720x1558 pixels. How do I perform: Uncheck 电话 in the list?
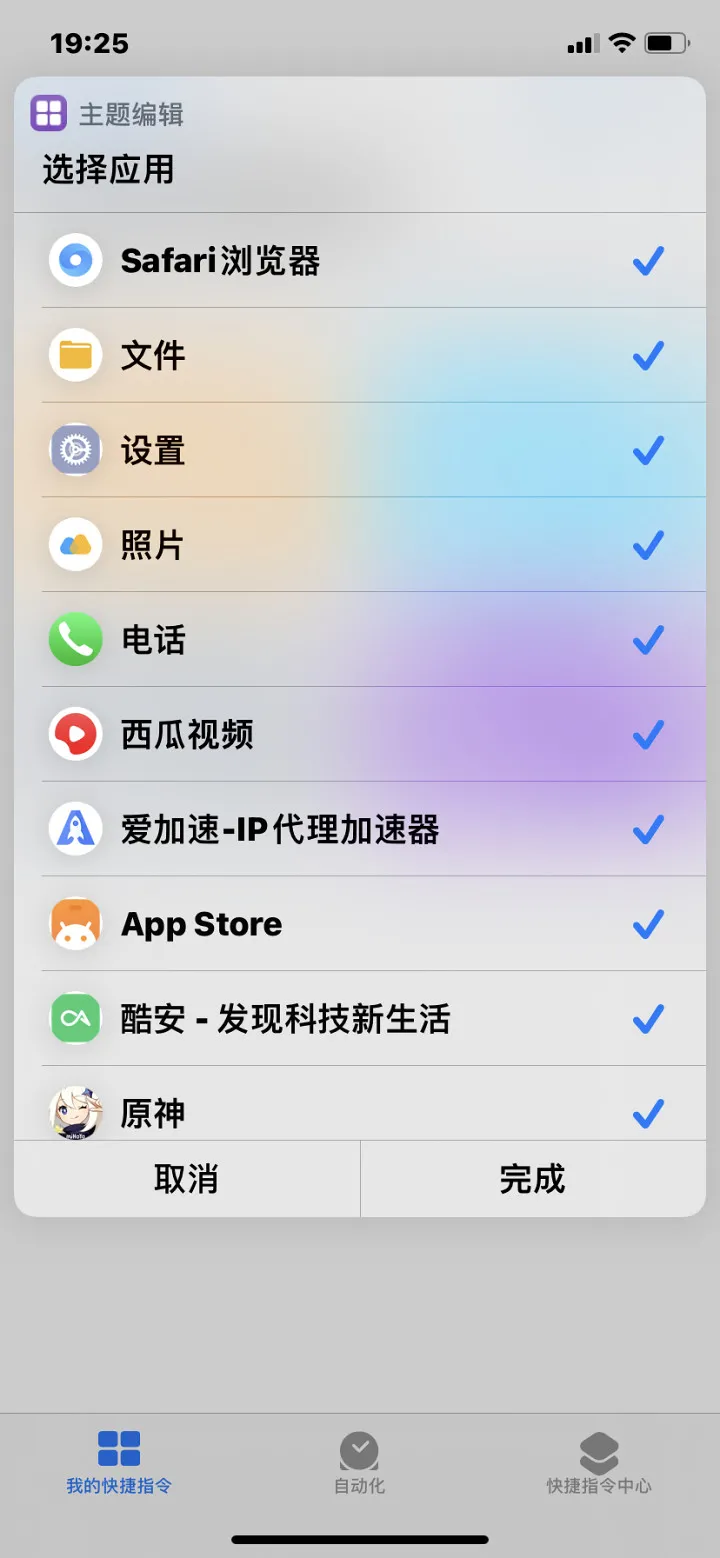click(360, 640)
